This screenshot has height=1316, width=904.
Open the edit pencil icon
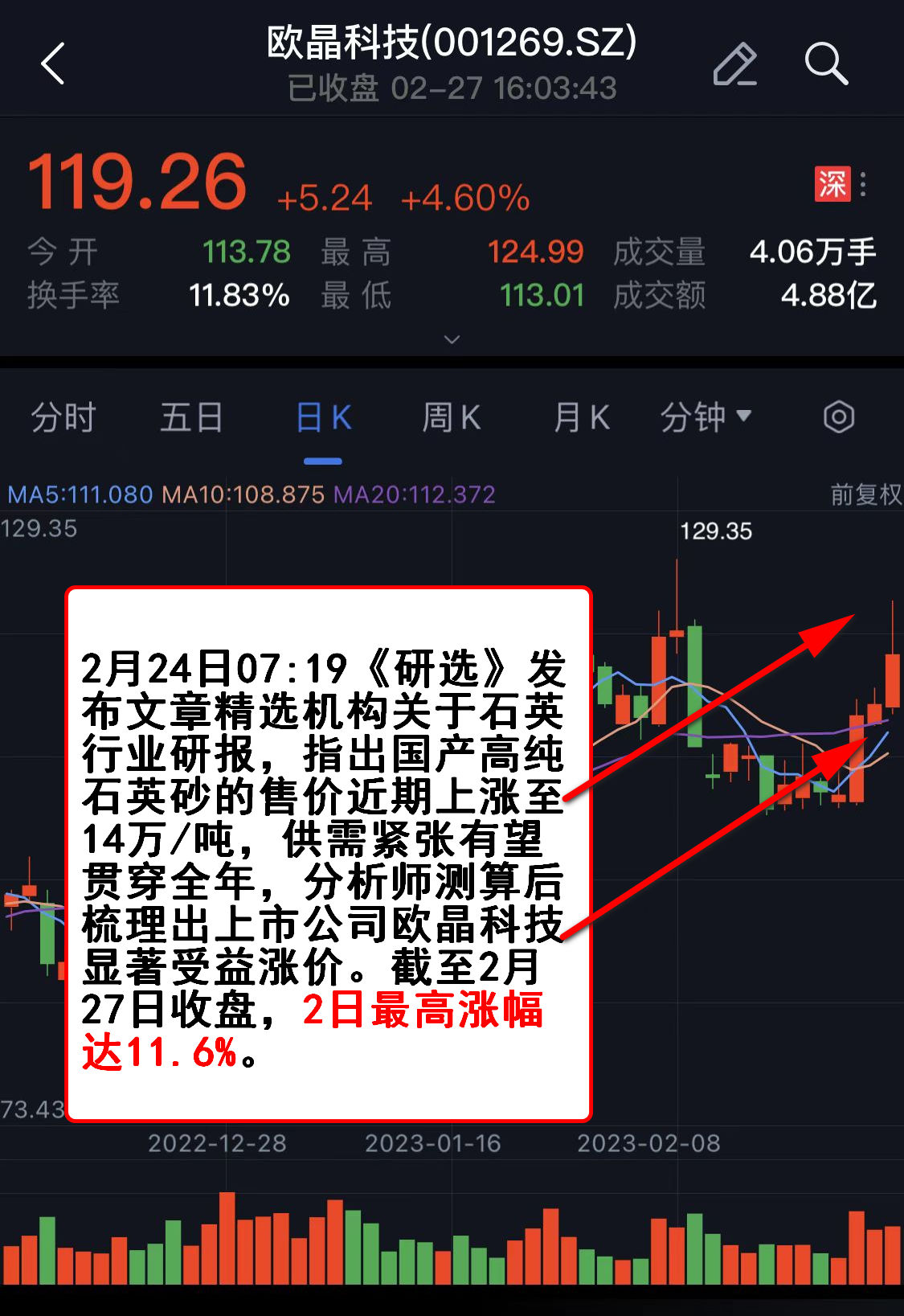[734, 64]
